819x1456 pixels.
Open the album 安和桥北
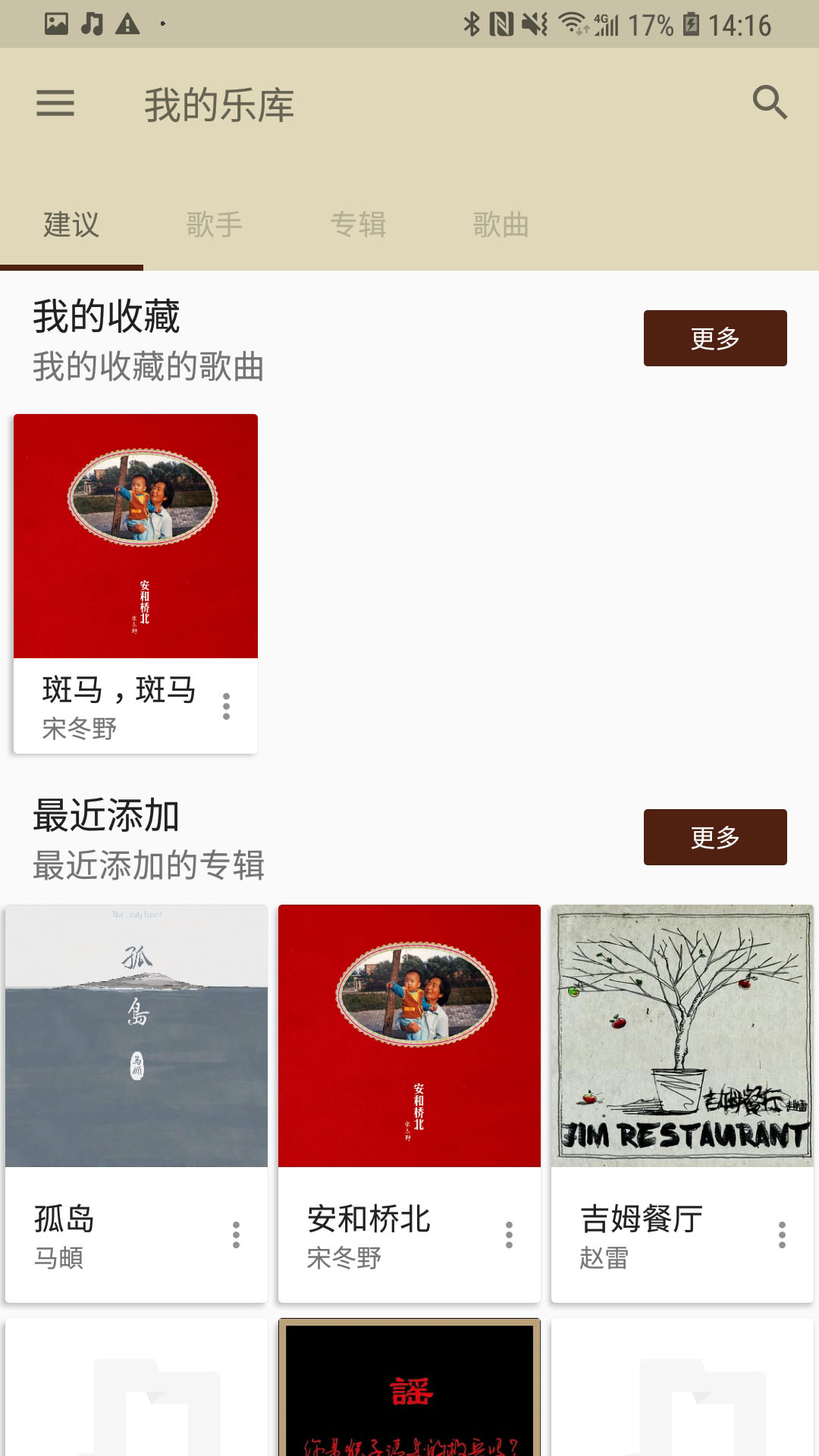point(409,1036)
